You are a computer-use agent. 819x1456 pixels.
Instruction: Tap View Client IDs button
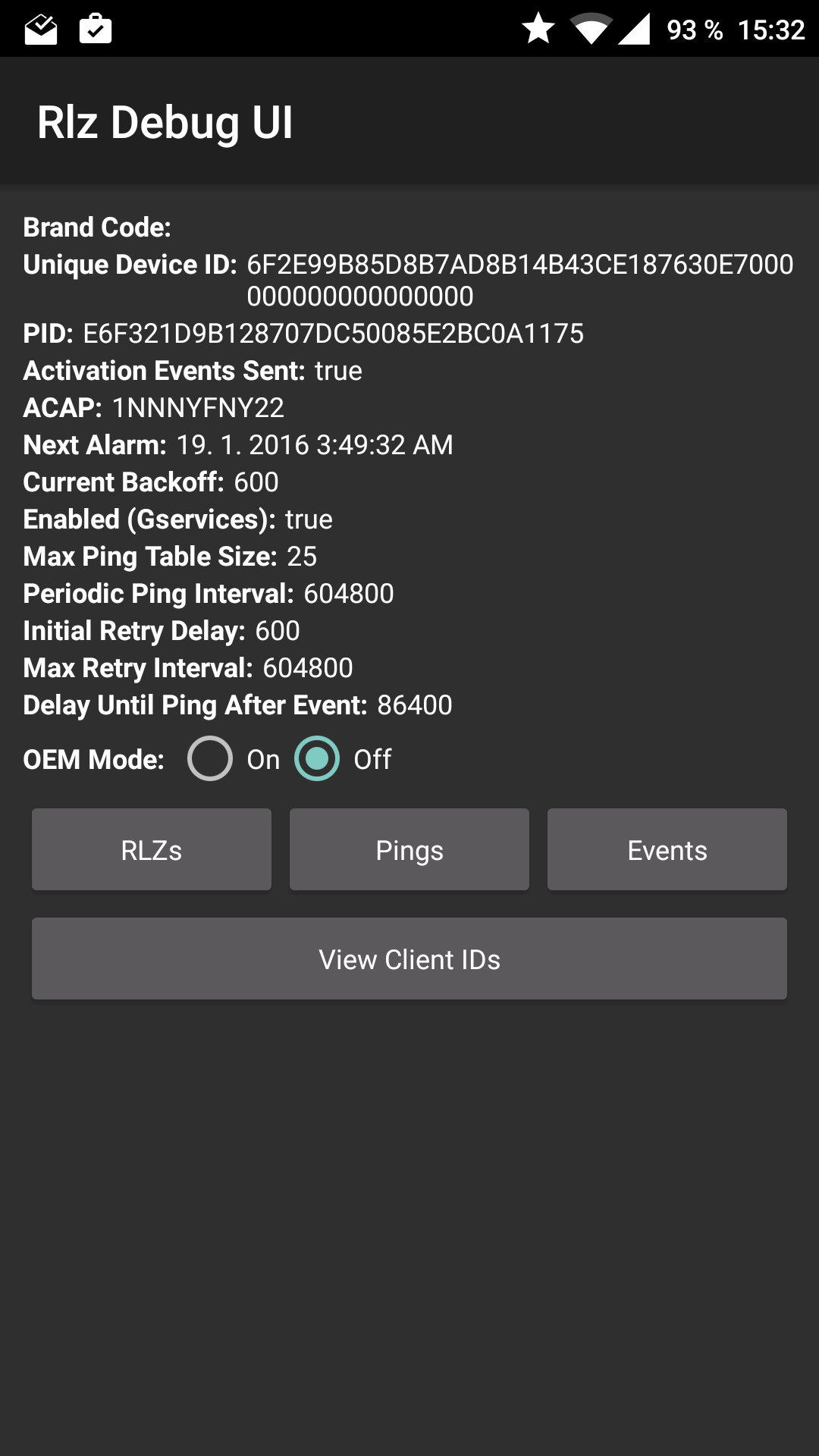(x=409, y=959)
